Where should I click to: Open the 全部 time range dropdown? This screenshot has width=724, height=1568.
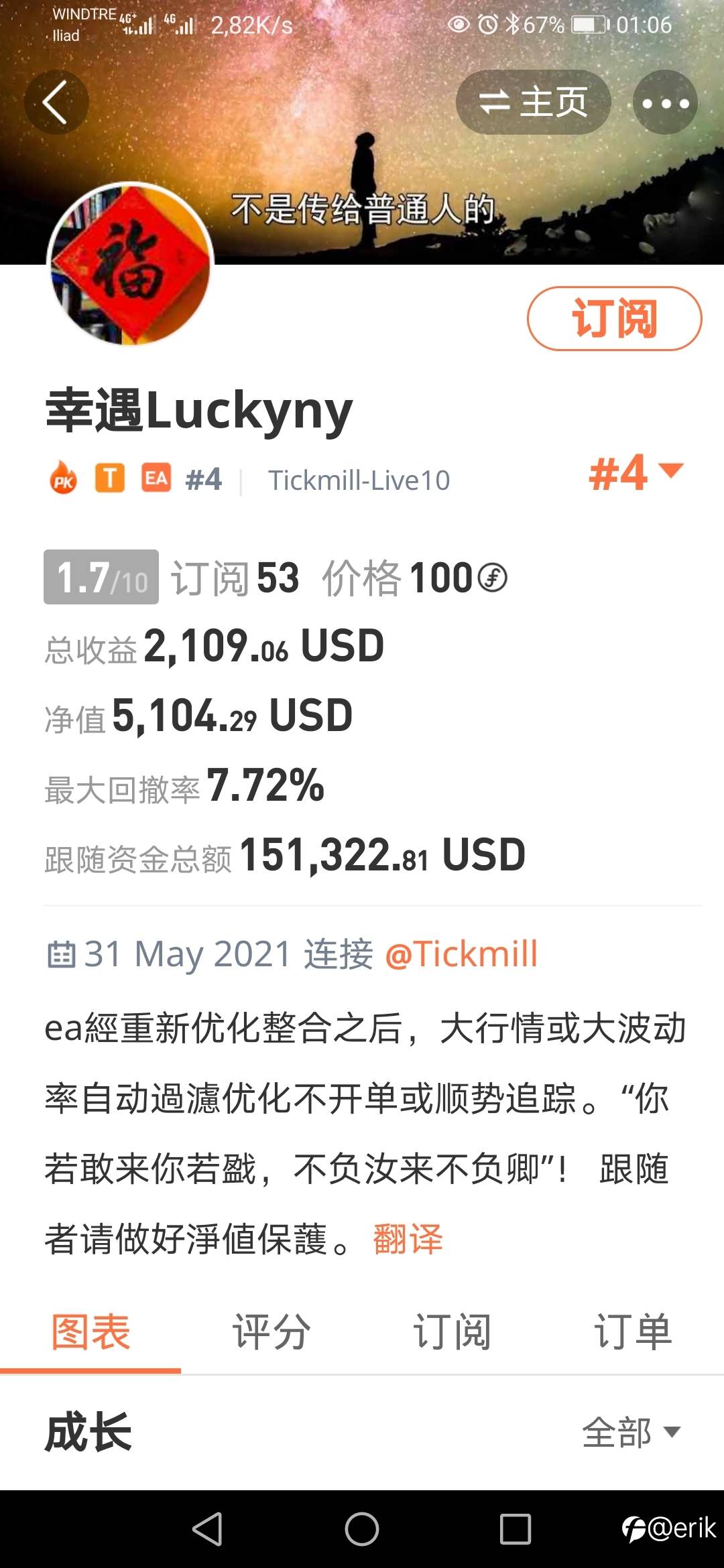(x=631, y=1433)
